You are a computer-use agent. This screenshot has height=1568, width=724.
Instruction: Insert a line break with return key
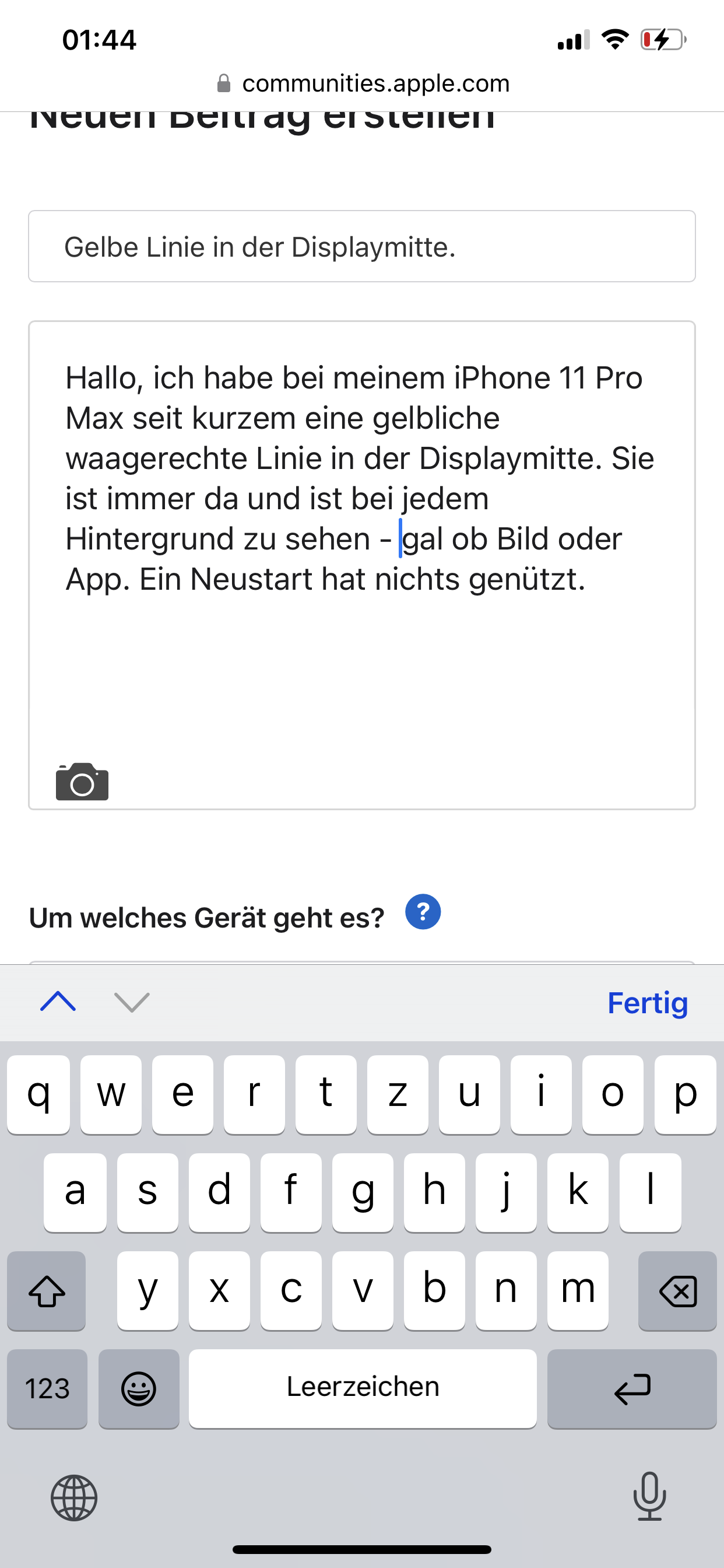coord(631,1388)
